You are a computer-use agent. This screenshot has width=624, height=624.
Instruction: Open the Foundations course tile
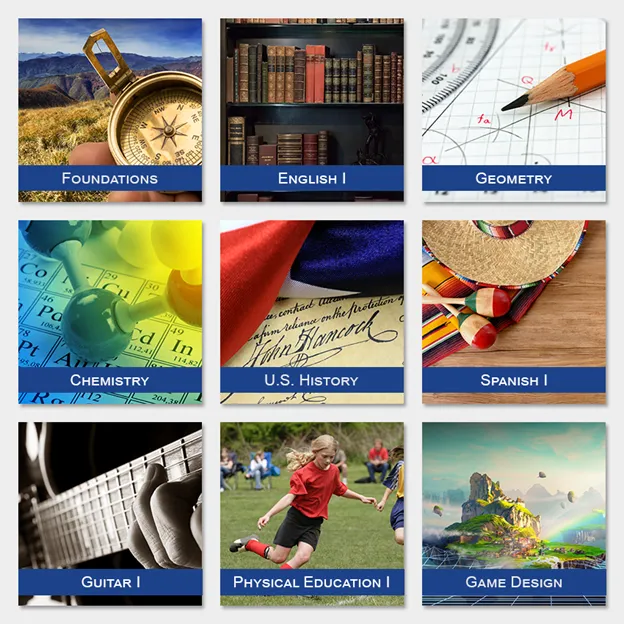[x=110, y=110]
